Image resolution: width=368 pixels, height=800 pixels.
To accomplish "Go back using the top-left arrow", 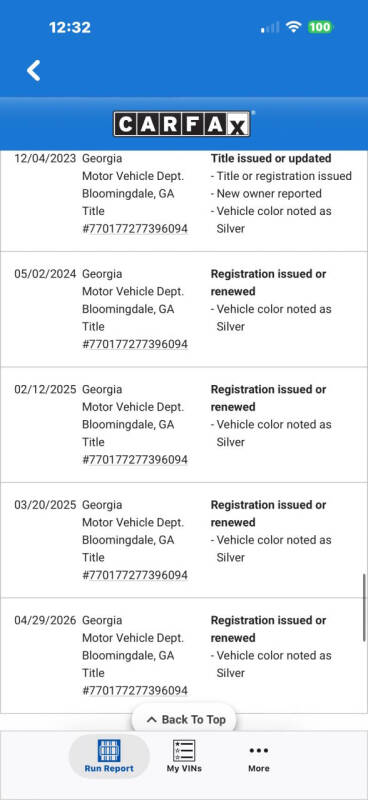I will [x=34, y=70].
